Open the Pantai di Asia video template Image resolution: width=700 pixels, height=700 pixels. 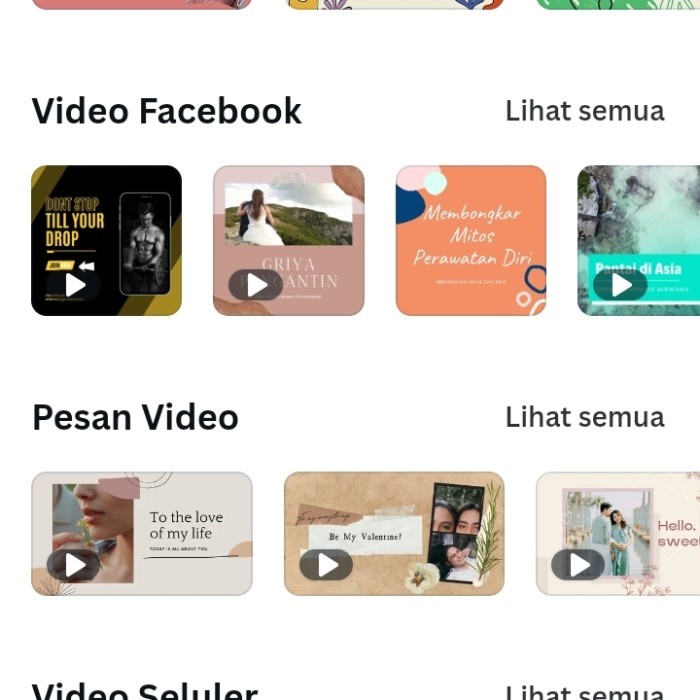point(638,241)
